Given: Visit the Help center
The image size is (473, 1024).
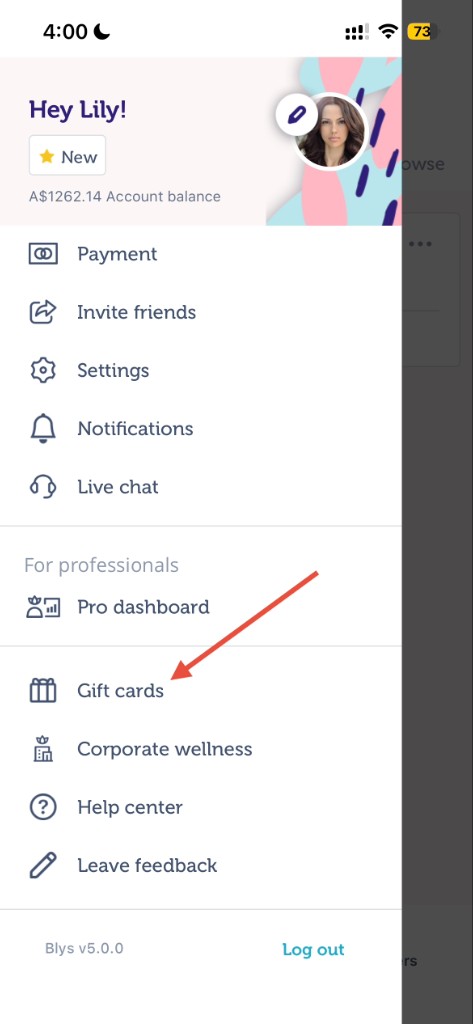Looking at the screenshot, I should 201,807.
